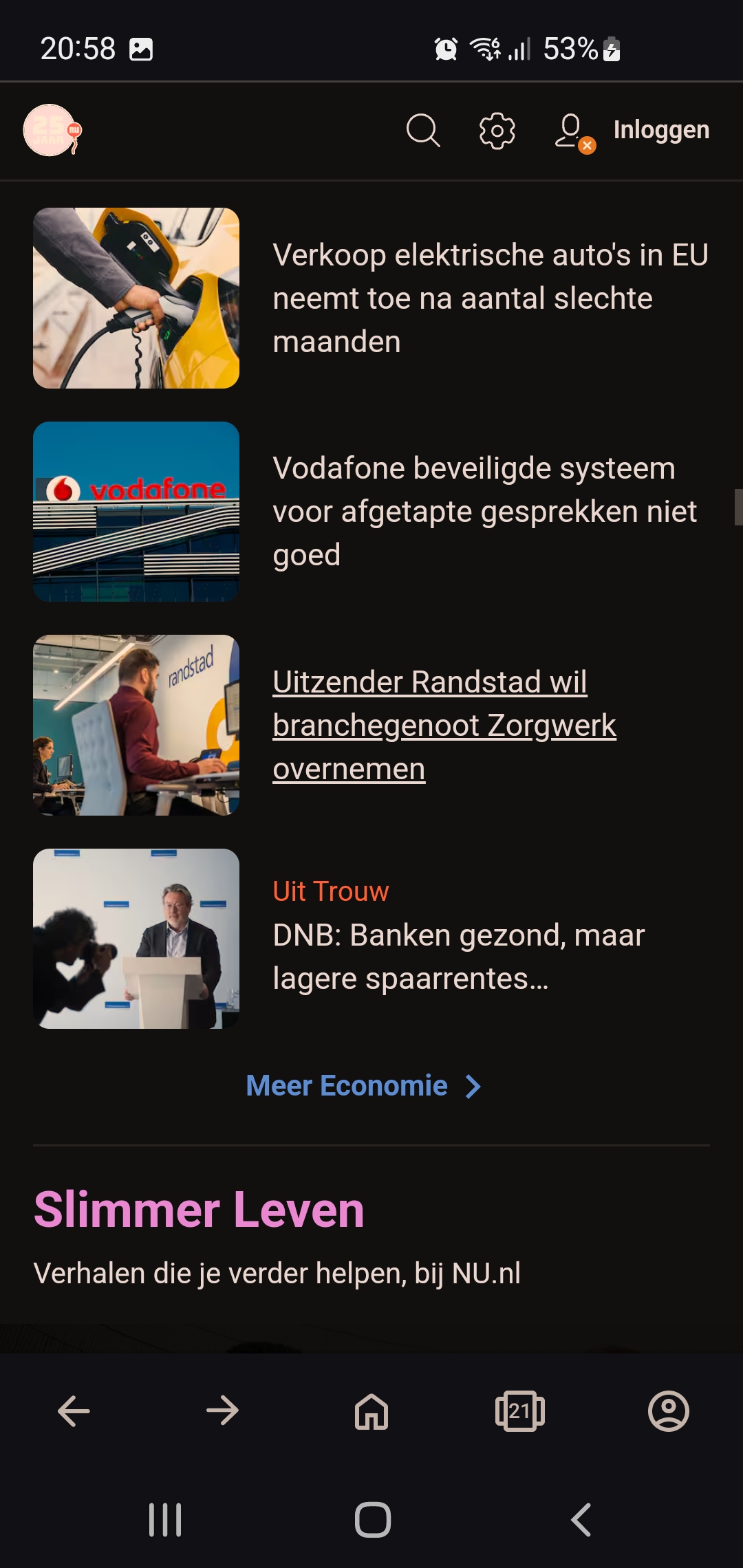The width and height of the screenshot is (743, 1568).
Task: Open the DNB Banken gezond article
Action: [x=459, y=957]
